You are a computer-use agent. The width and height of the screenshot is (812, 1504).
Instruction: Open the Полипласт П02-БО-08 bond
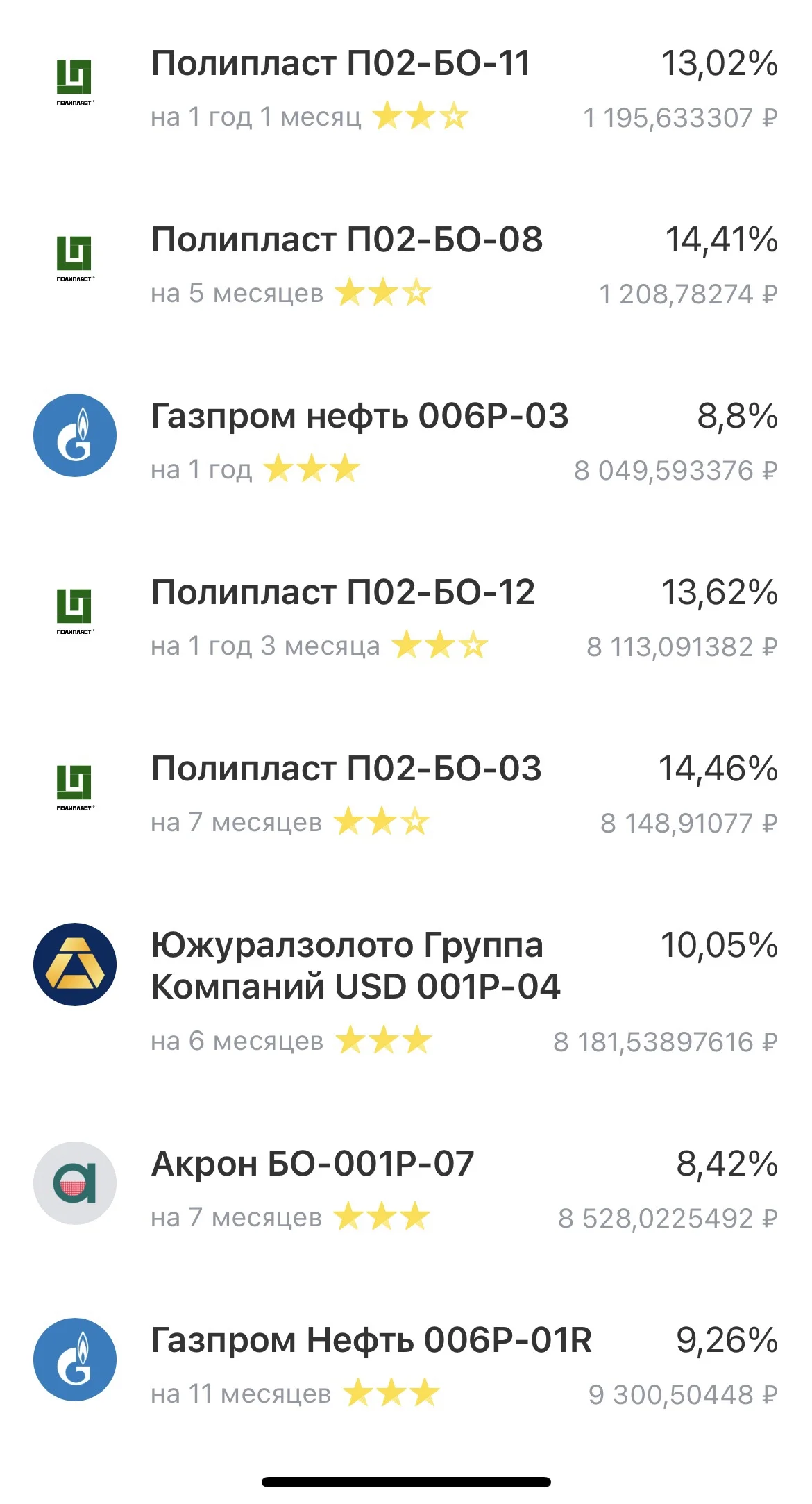[406, 265]
